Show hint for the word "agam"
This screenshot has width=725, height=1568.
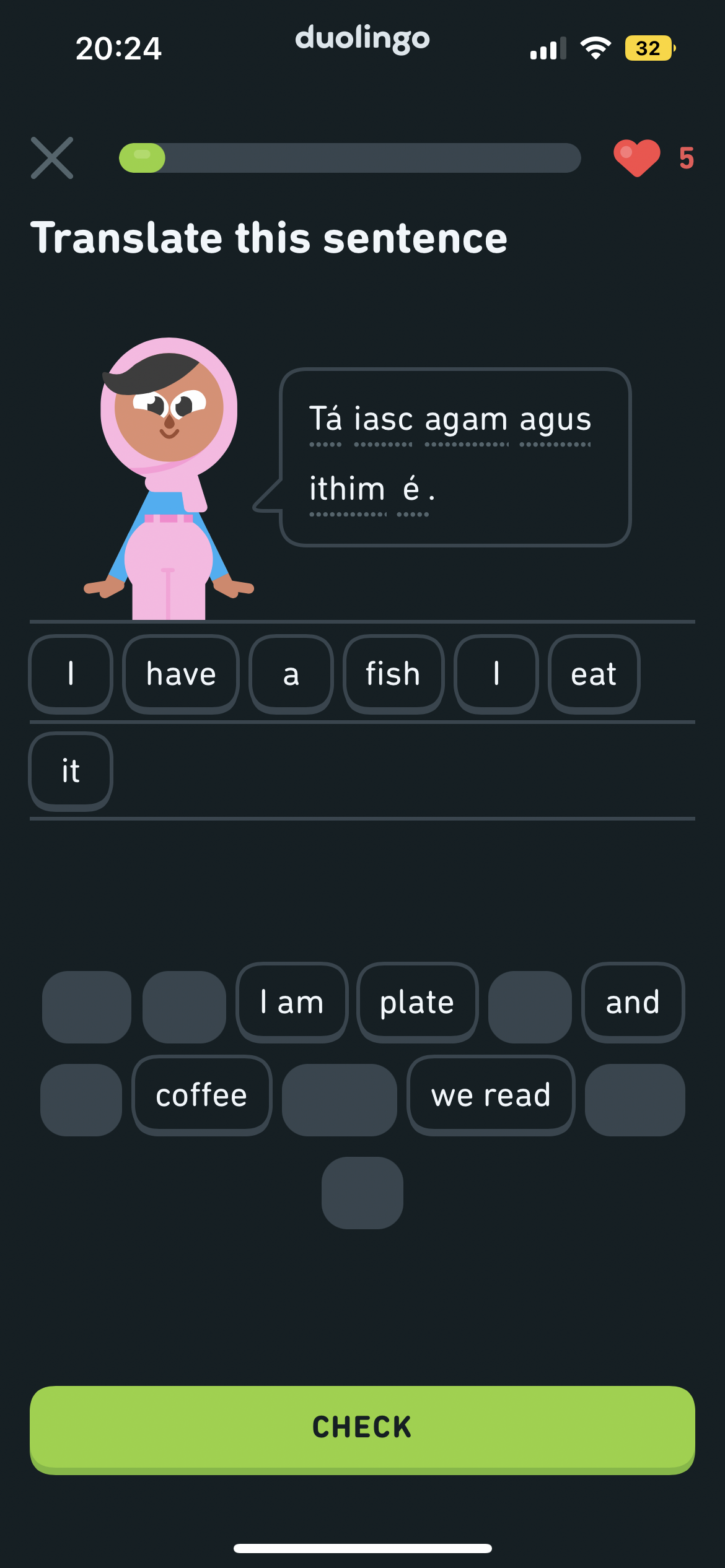[x=466, y=420]
